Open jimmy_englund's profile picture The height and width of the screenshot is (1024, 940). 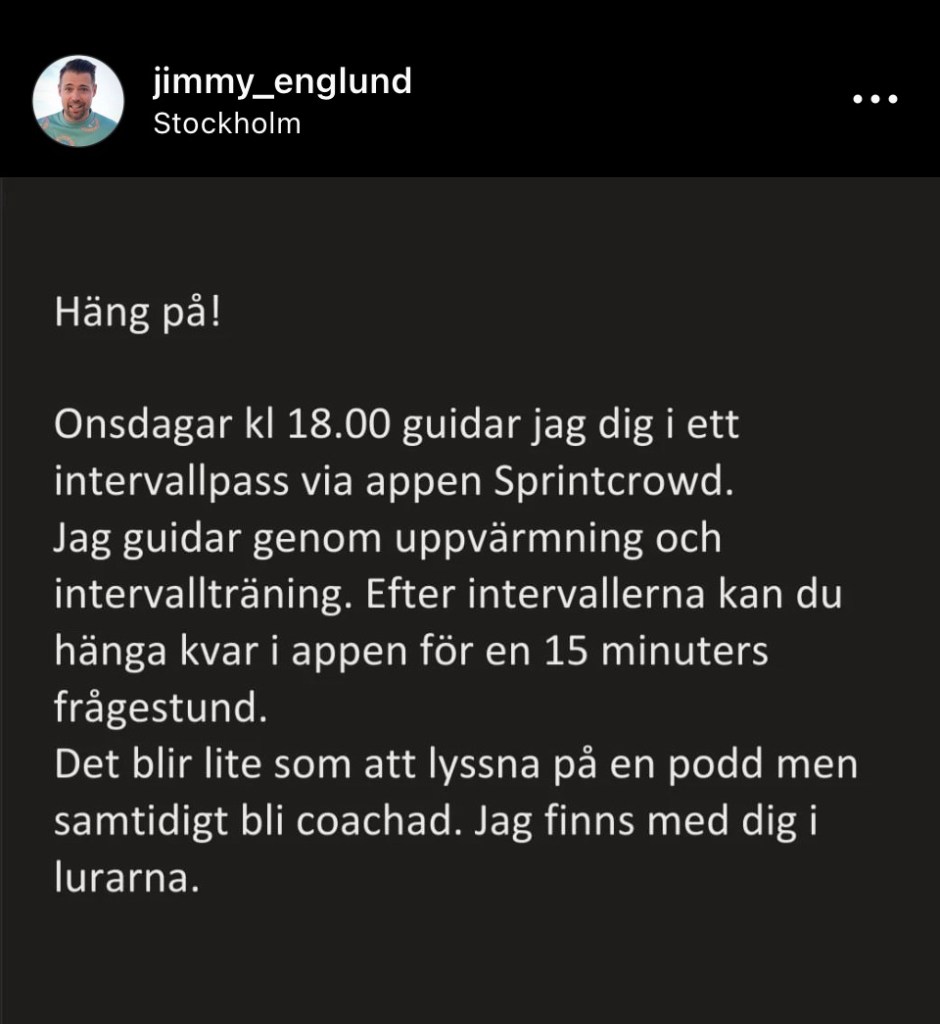pos(78,101)
